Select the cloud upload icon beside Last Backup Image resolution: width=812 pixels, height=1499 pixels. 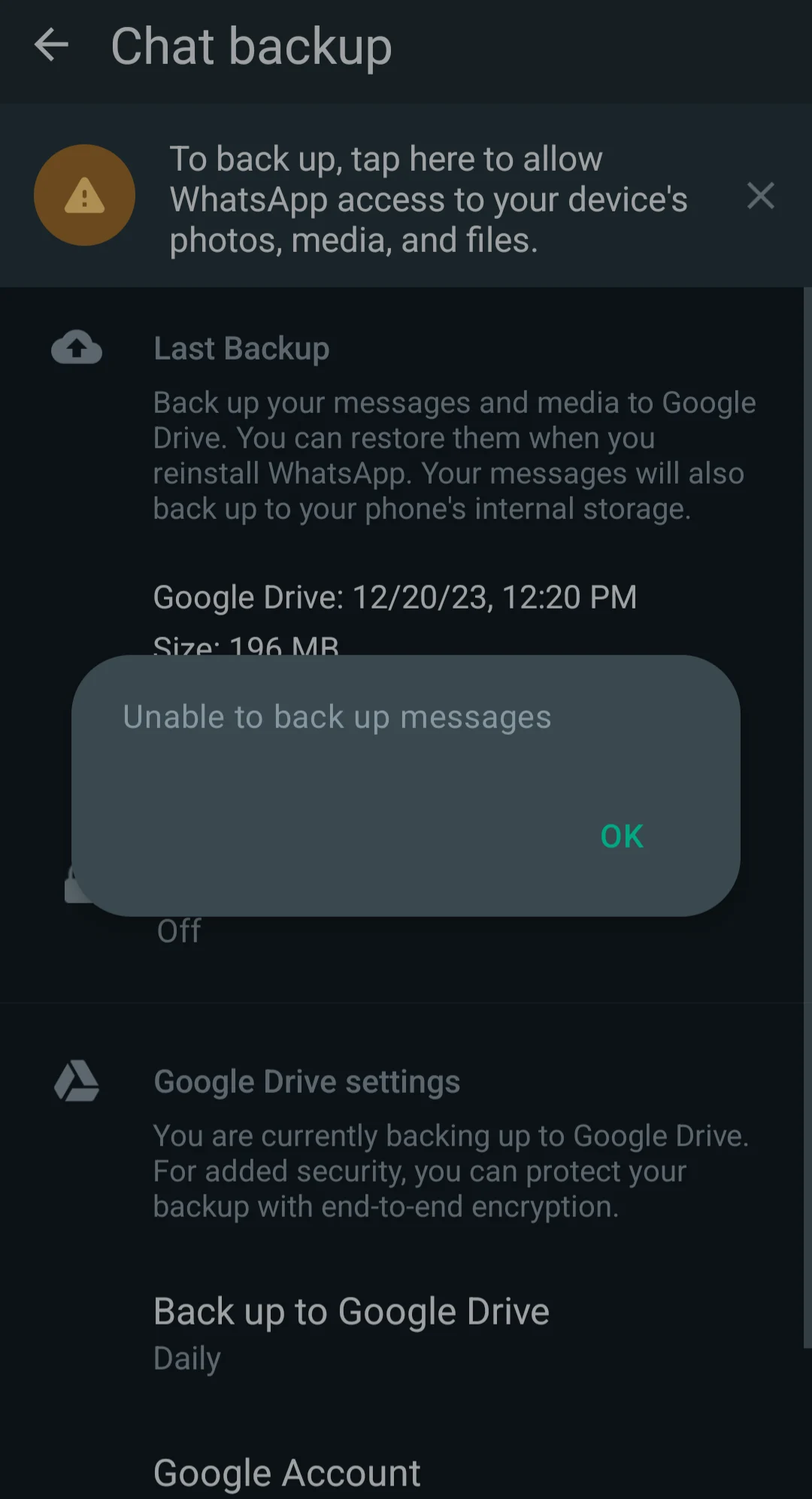tap(76, 347)
